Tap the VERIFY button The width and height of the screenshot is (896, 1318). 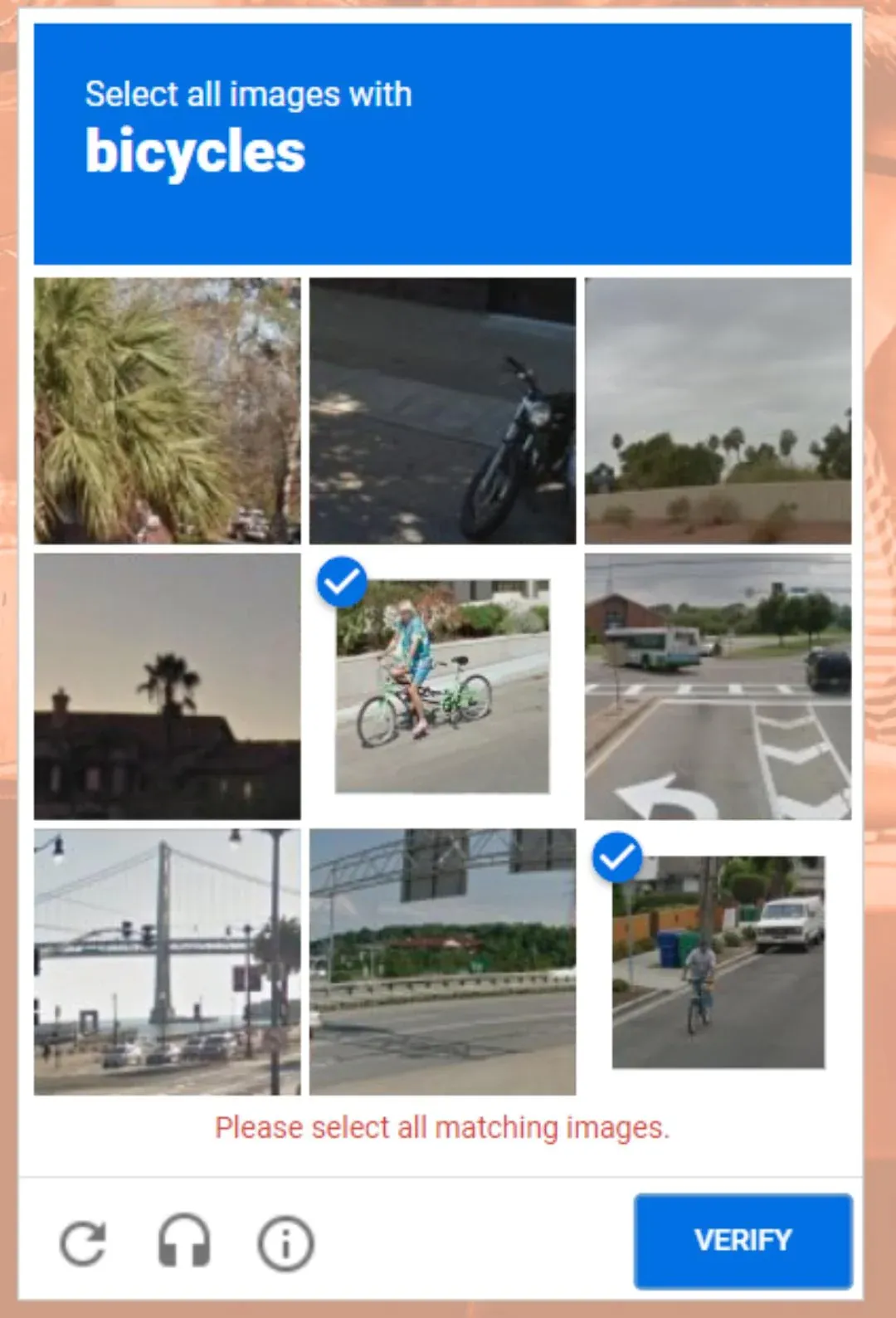(x=743, y=1240)
